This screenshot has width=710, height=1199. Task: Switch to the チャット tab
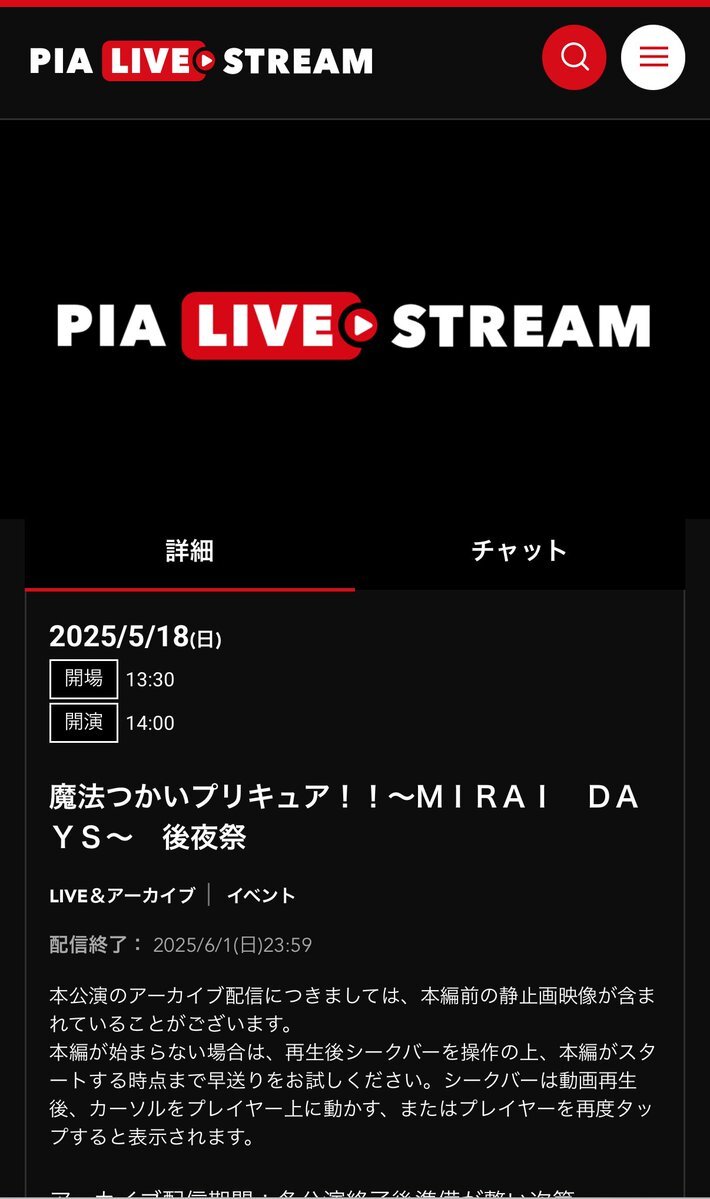[x=520, y=552]
